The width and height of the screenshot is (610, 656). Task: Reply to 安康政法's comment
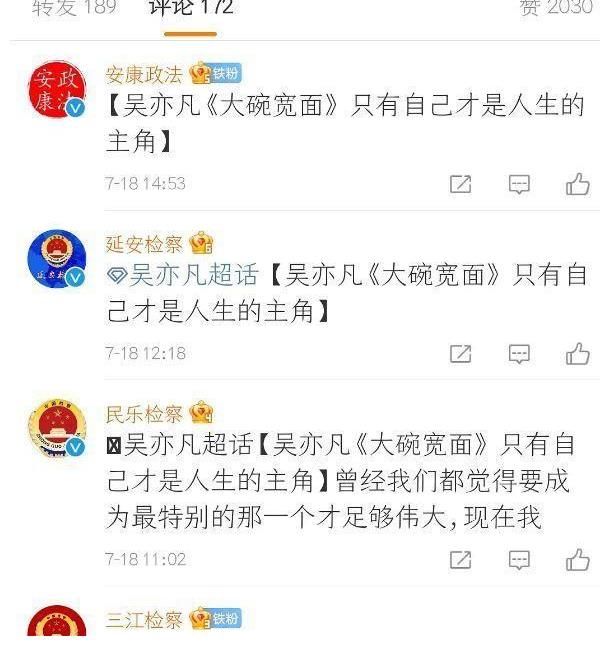pos(519,184)
